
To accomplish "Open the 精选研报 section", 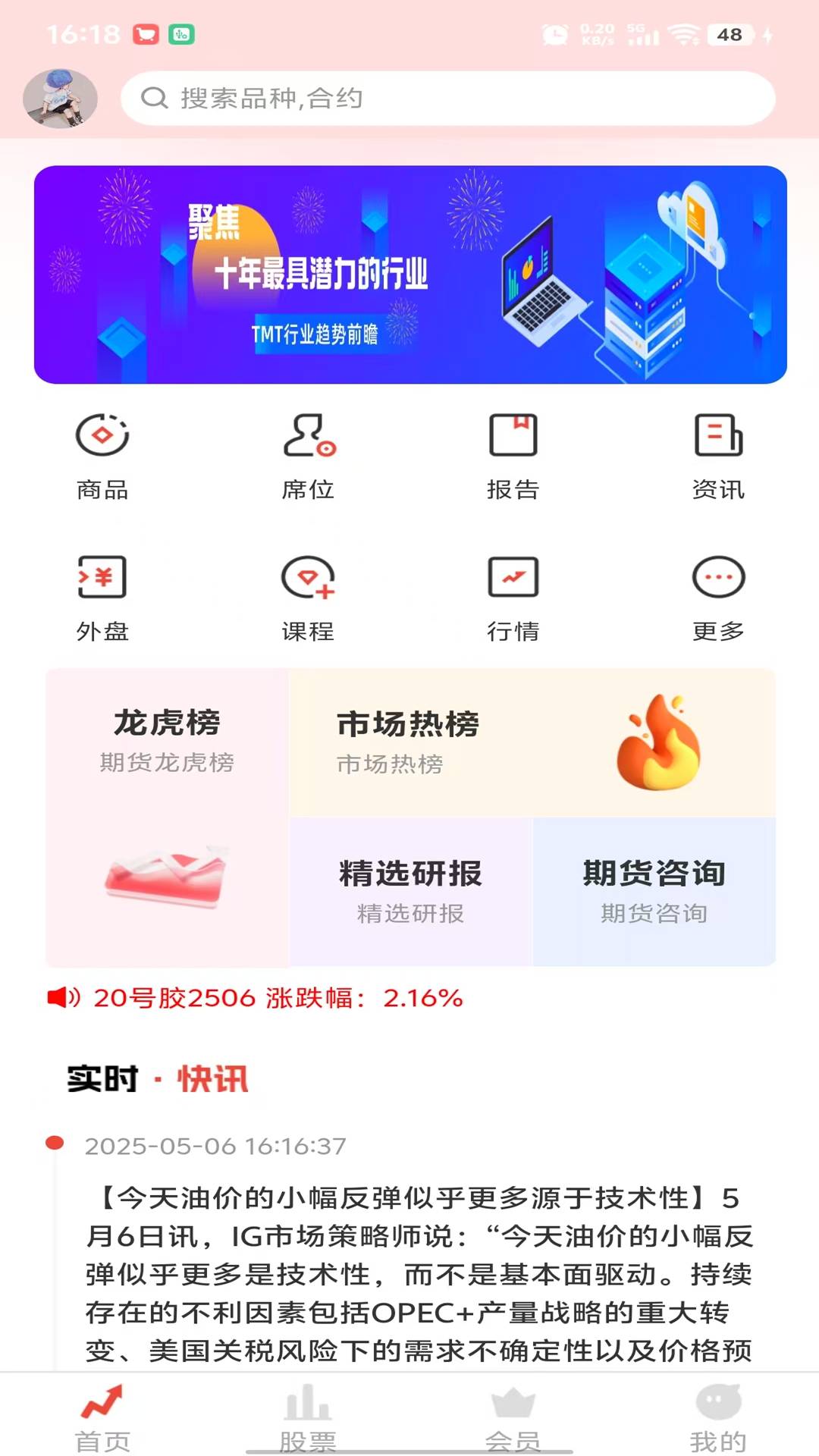I will (x=410, y=891).
